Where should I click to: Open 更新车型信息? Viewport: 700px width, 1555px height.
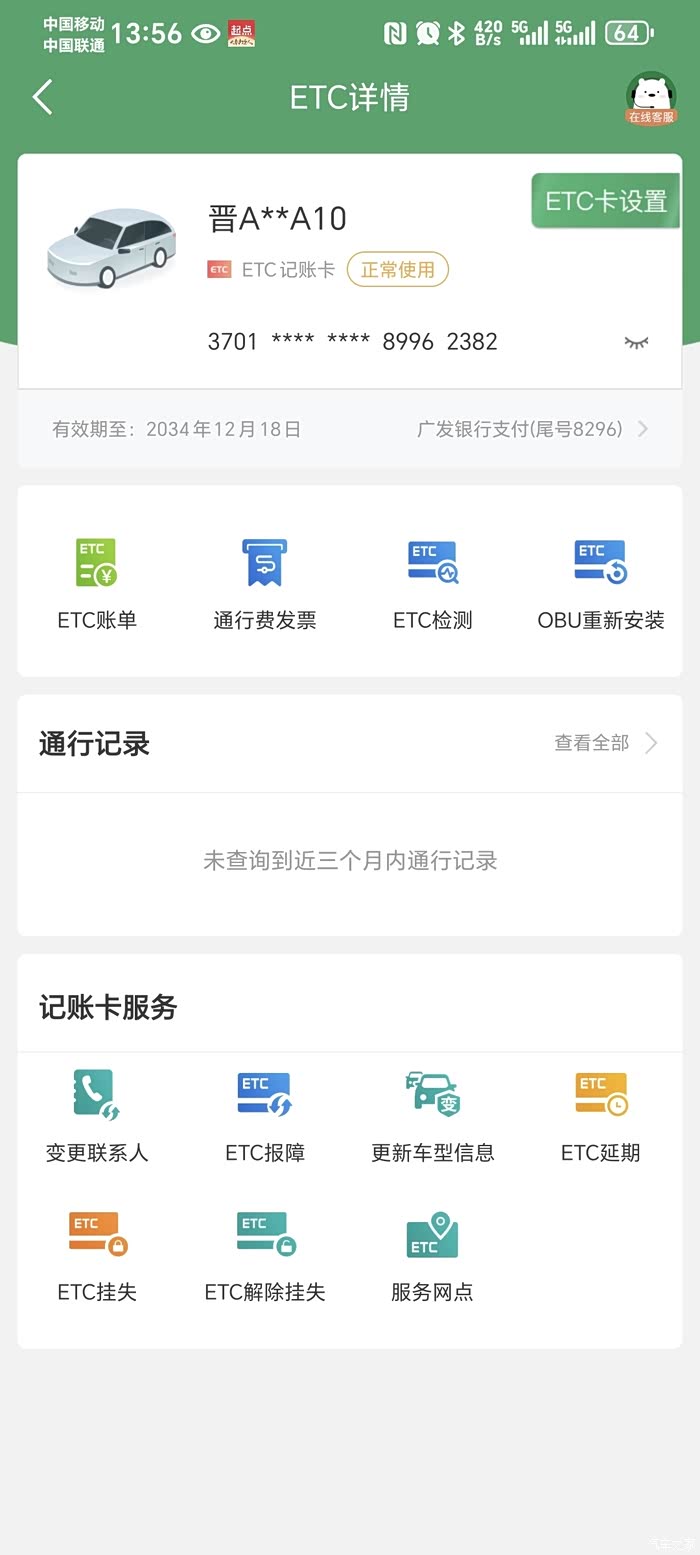[432, 1116]
